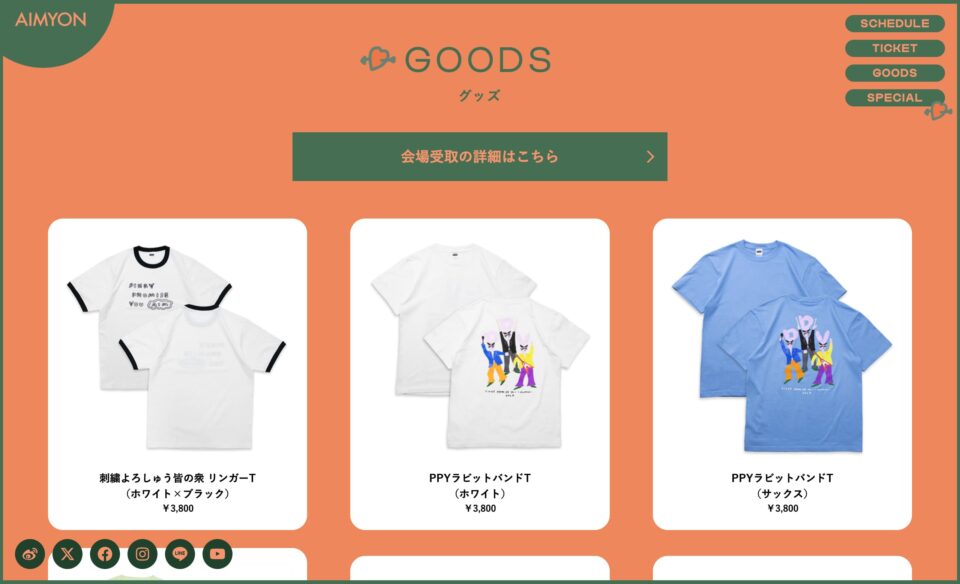Open 会場受取の詳細はこちら banner
Image resolution: width=960 pixels, height=584 pixels.
[479, 157]
